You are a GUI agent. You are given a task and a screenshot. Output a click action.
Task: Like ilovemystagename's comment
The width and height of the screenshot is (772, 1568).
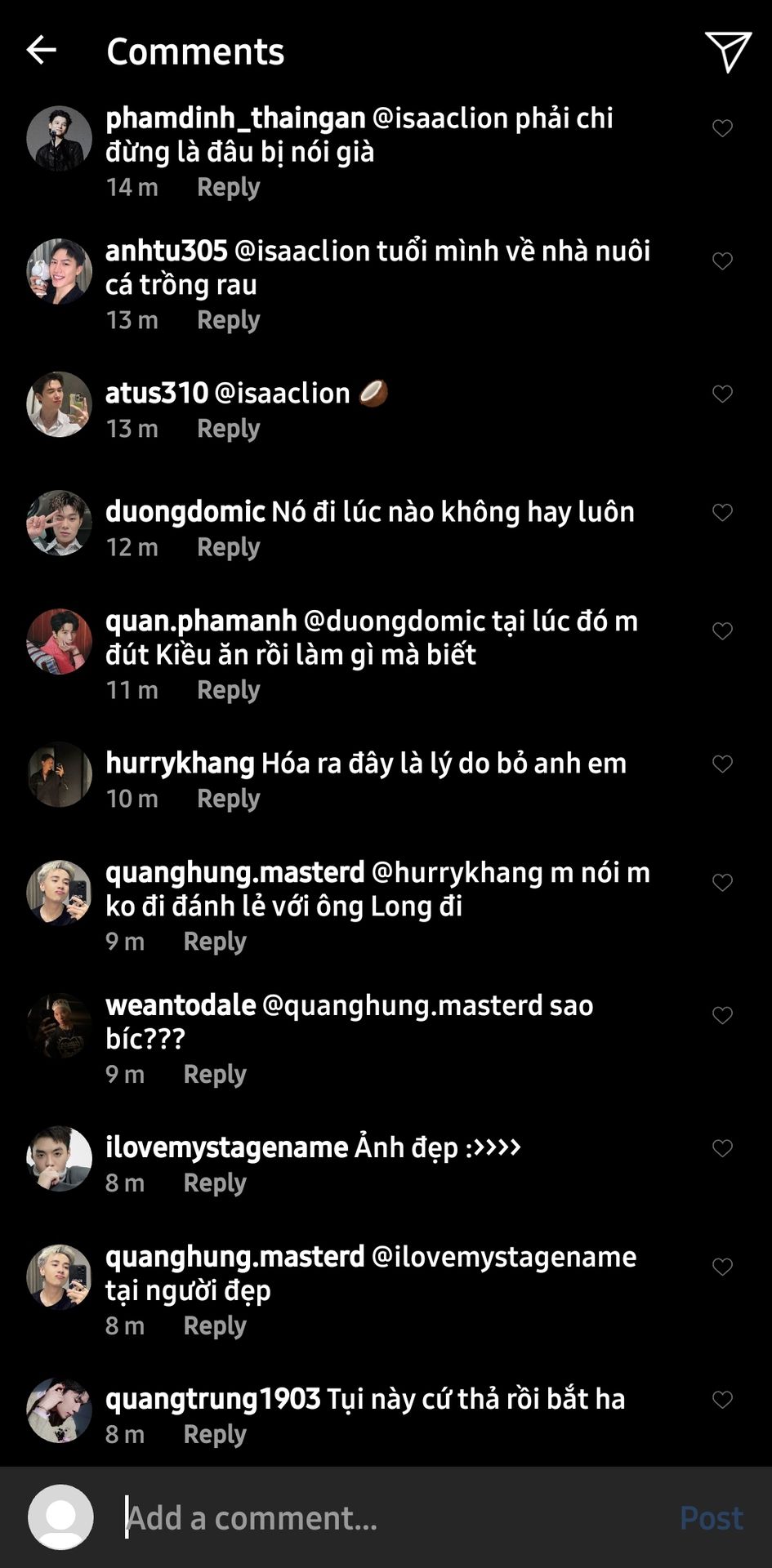pos(722,1148)
